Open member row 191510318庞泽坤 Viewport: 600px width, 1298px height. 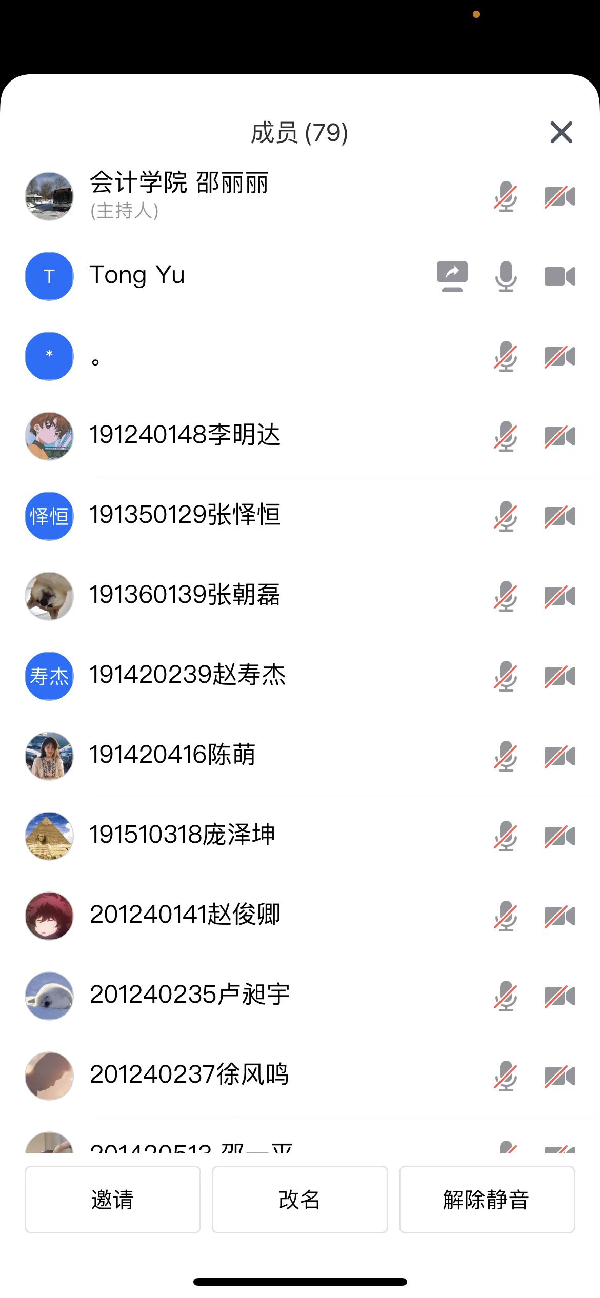coord(182,835)
